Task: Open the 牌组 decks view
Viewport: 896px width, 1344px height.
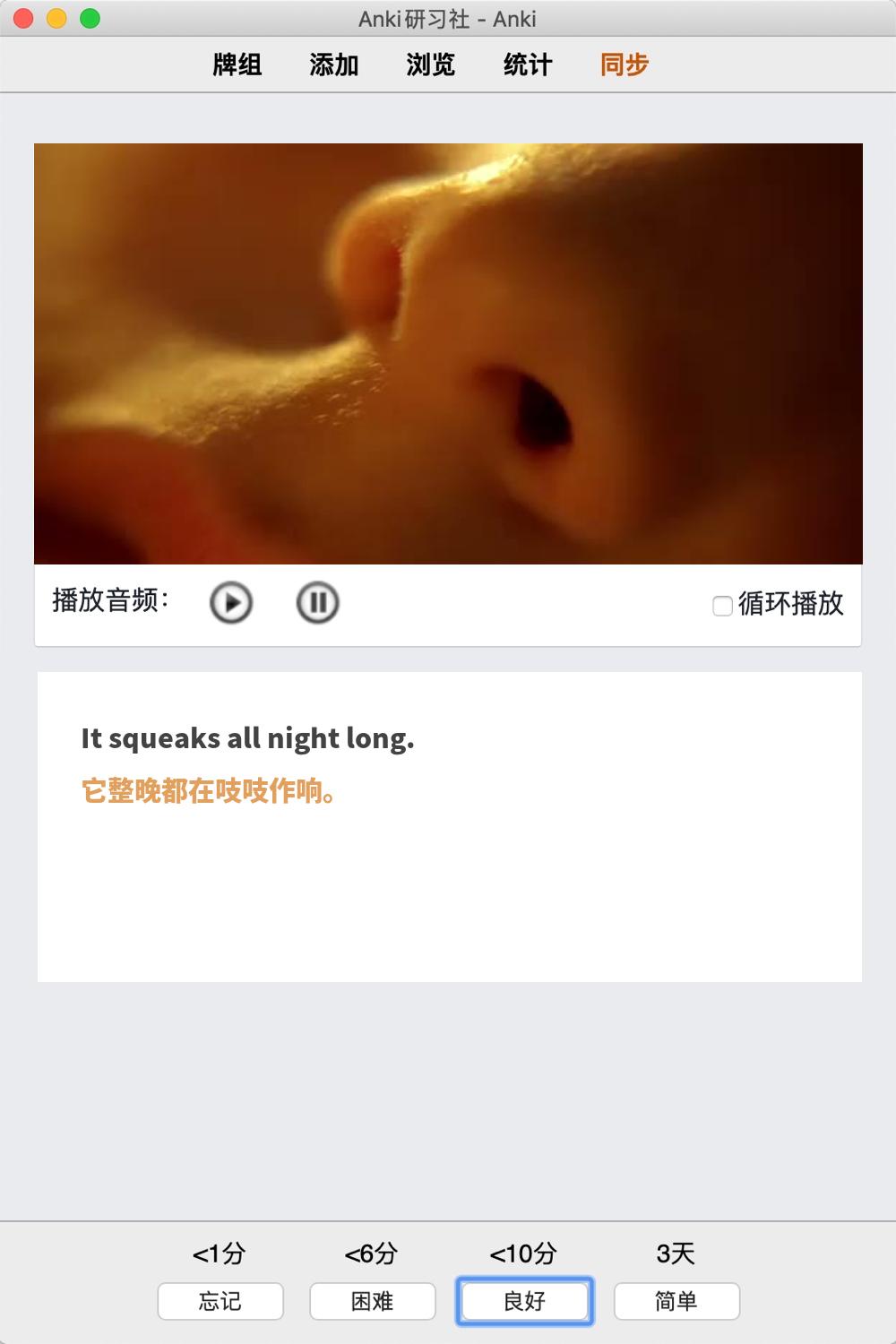Action: (237, 65)
